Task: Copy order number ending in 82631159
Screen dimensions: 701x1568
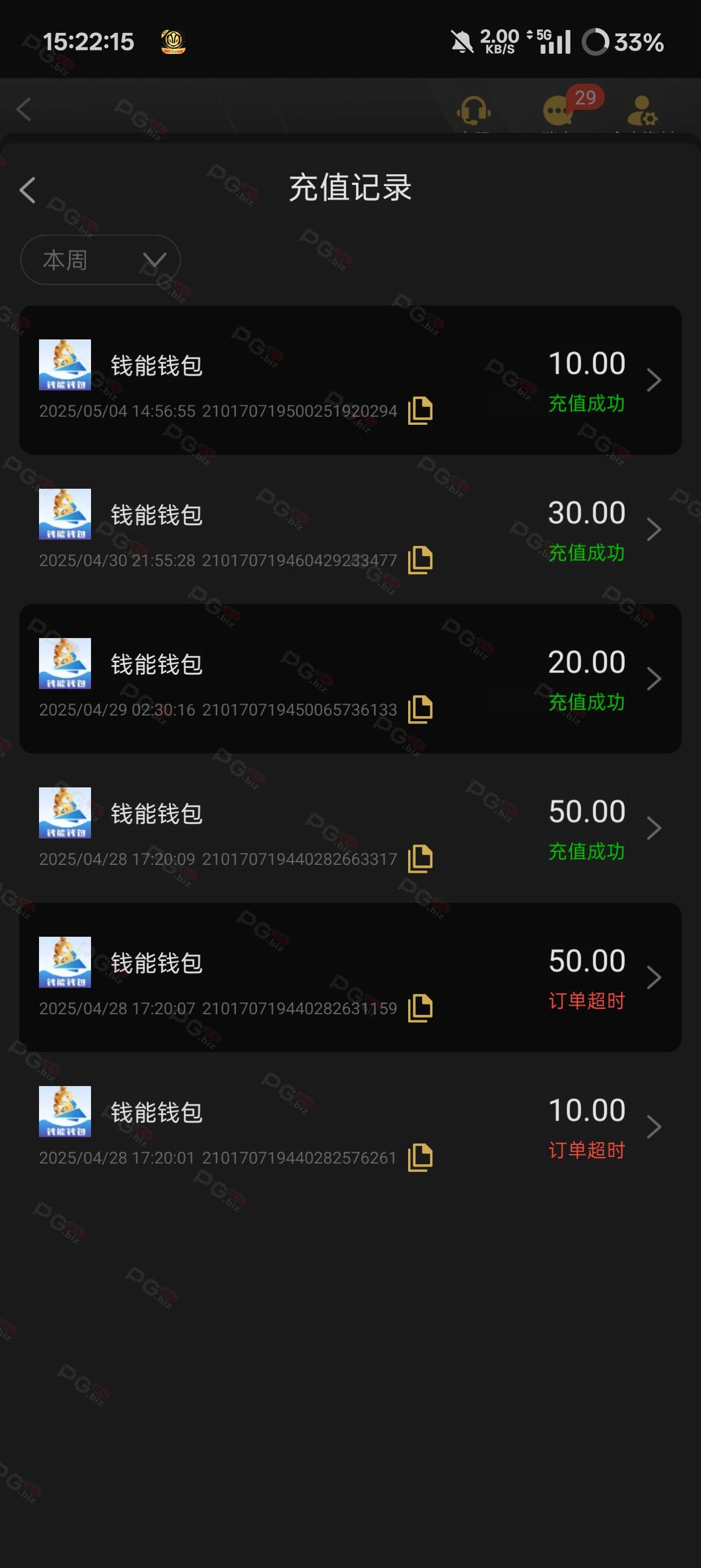Action: (420, 1008)
